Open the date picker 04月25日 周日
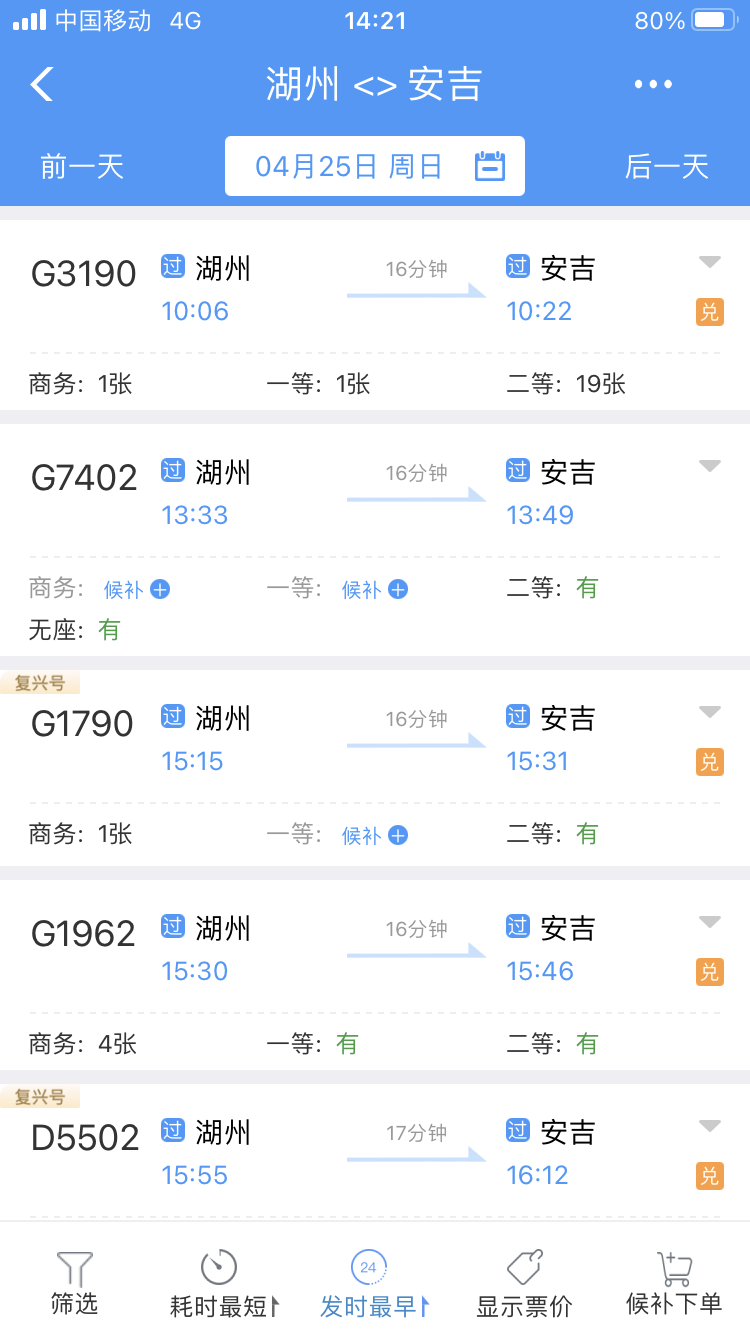The height and width of the screenshot is (1334, 750). coord(375,166)
